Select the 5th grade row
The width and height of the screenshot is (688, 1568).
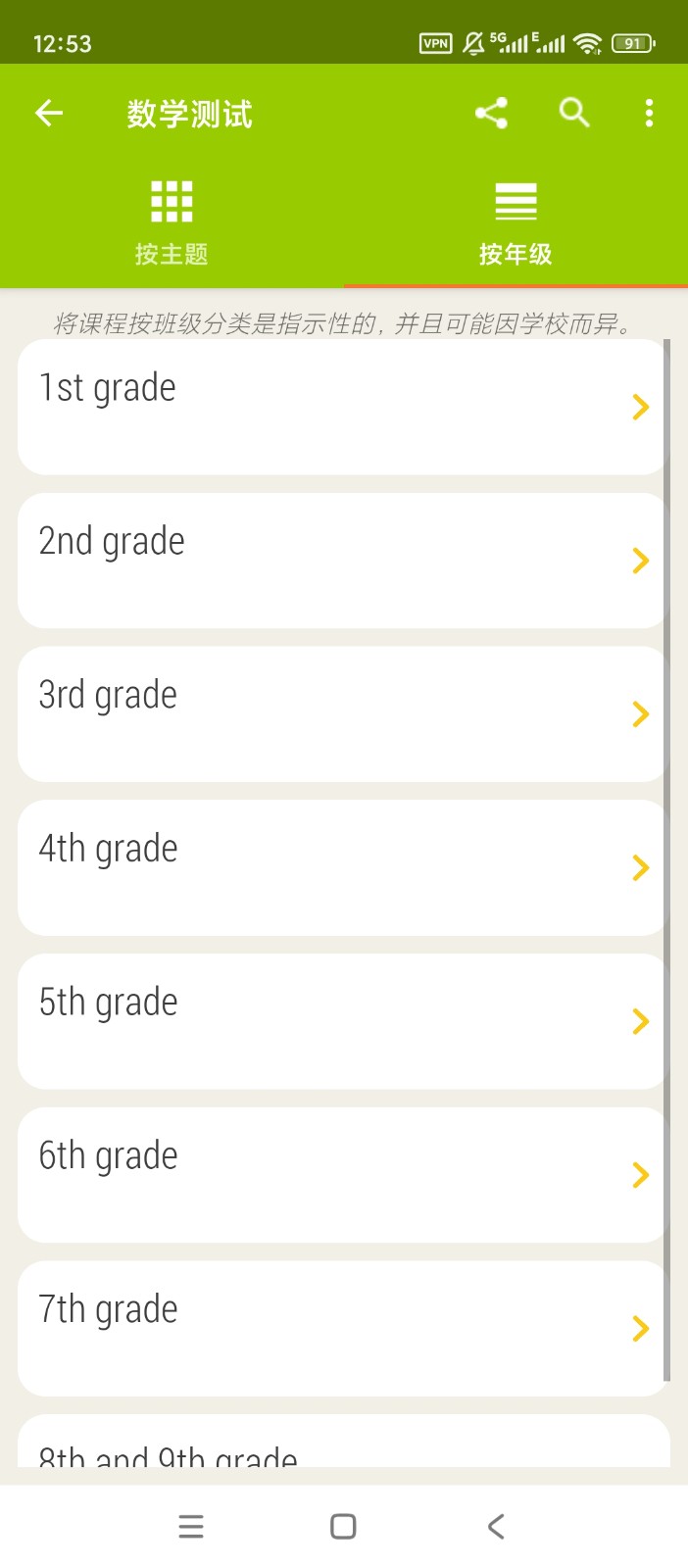click(x=343, y=1021)
